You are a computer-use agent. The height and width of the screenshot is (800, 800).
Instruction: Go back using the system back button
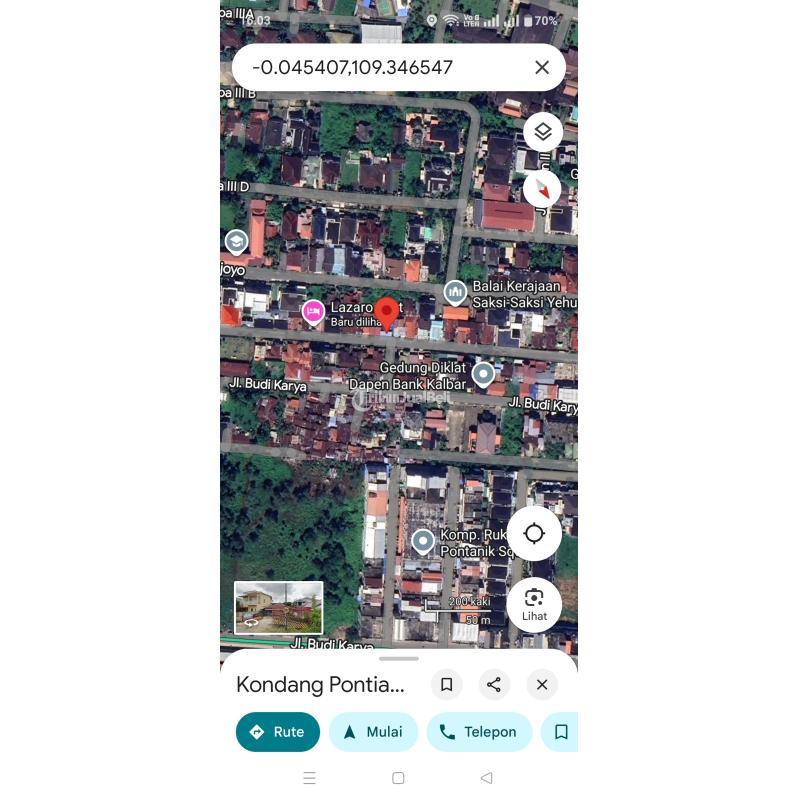486,778
